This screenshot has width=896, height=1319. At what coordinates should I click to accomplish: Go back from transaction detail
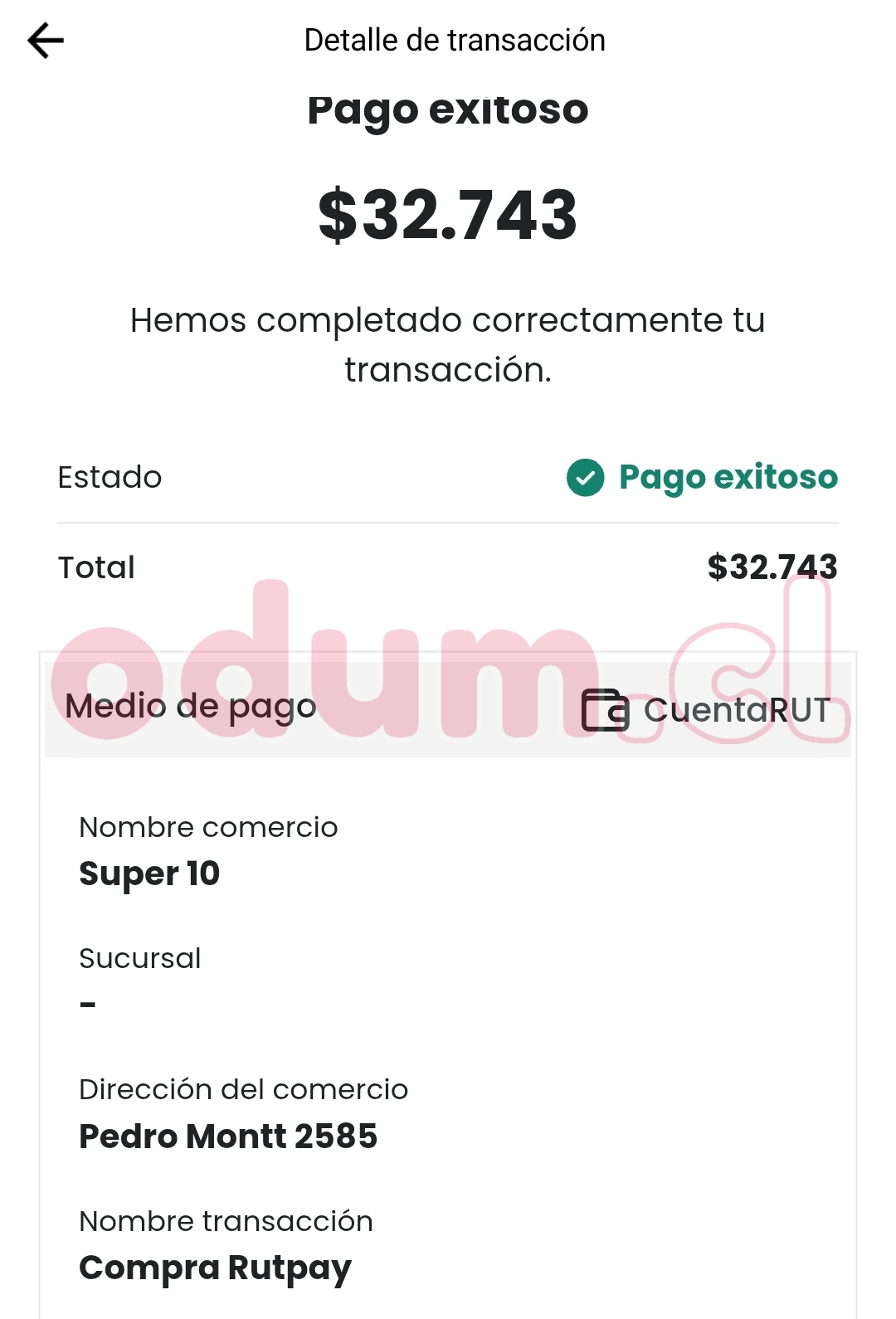click(x=46, y=41)
